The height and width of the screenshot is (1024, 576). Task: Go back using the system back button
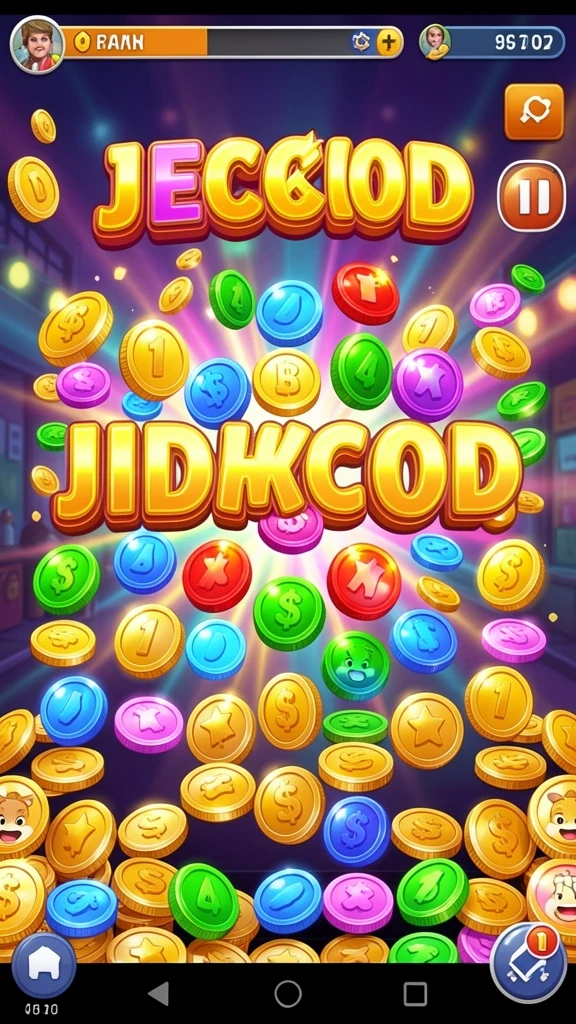click(x=159, y=993)
